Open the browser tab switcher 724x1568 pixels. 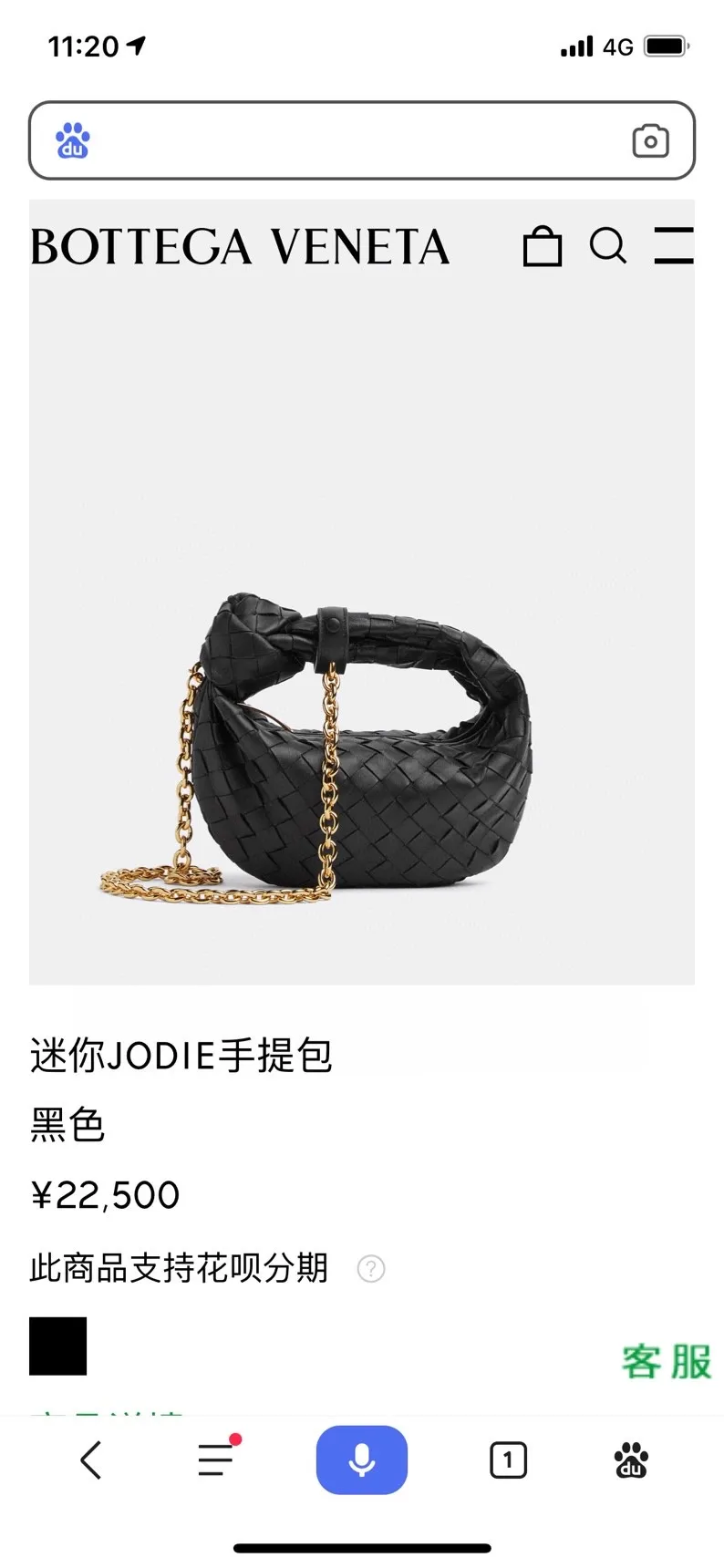[508, 1460]
